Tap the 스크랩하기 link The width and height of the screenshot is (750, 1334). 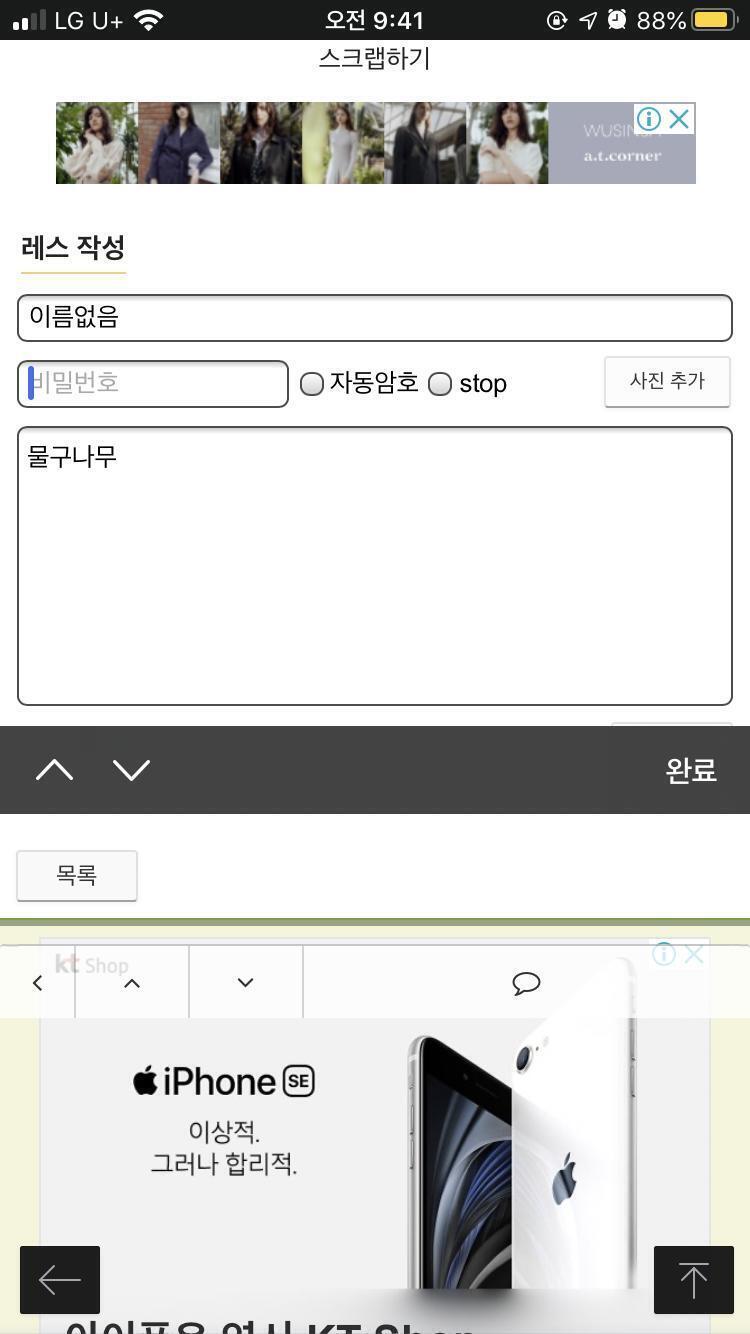(x=374, y=59)
